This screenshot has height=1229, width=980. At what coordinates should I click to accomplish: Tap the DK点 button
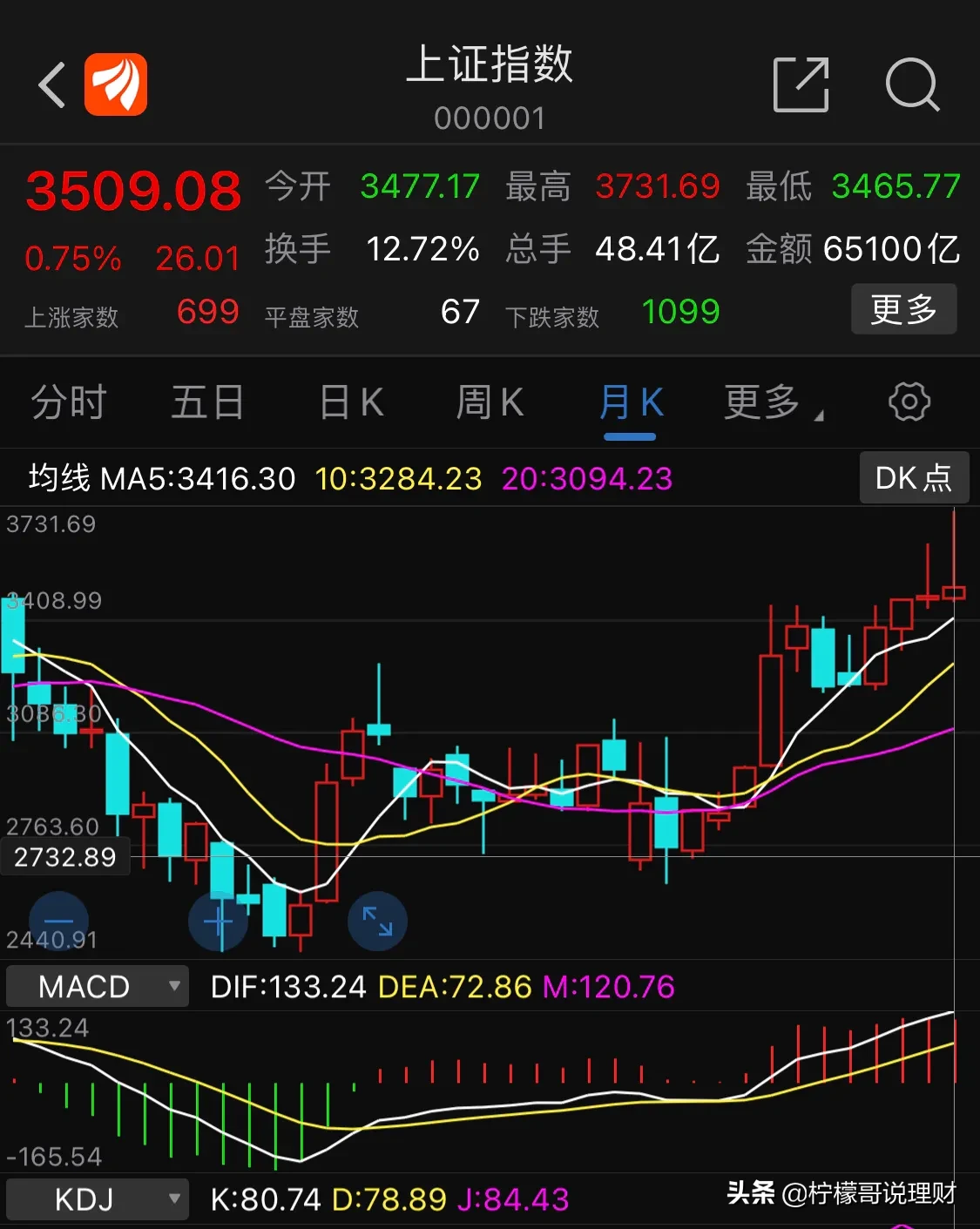913,478
